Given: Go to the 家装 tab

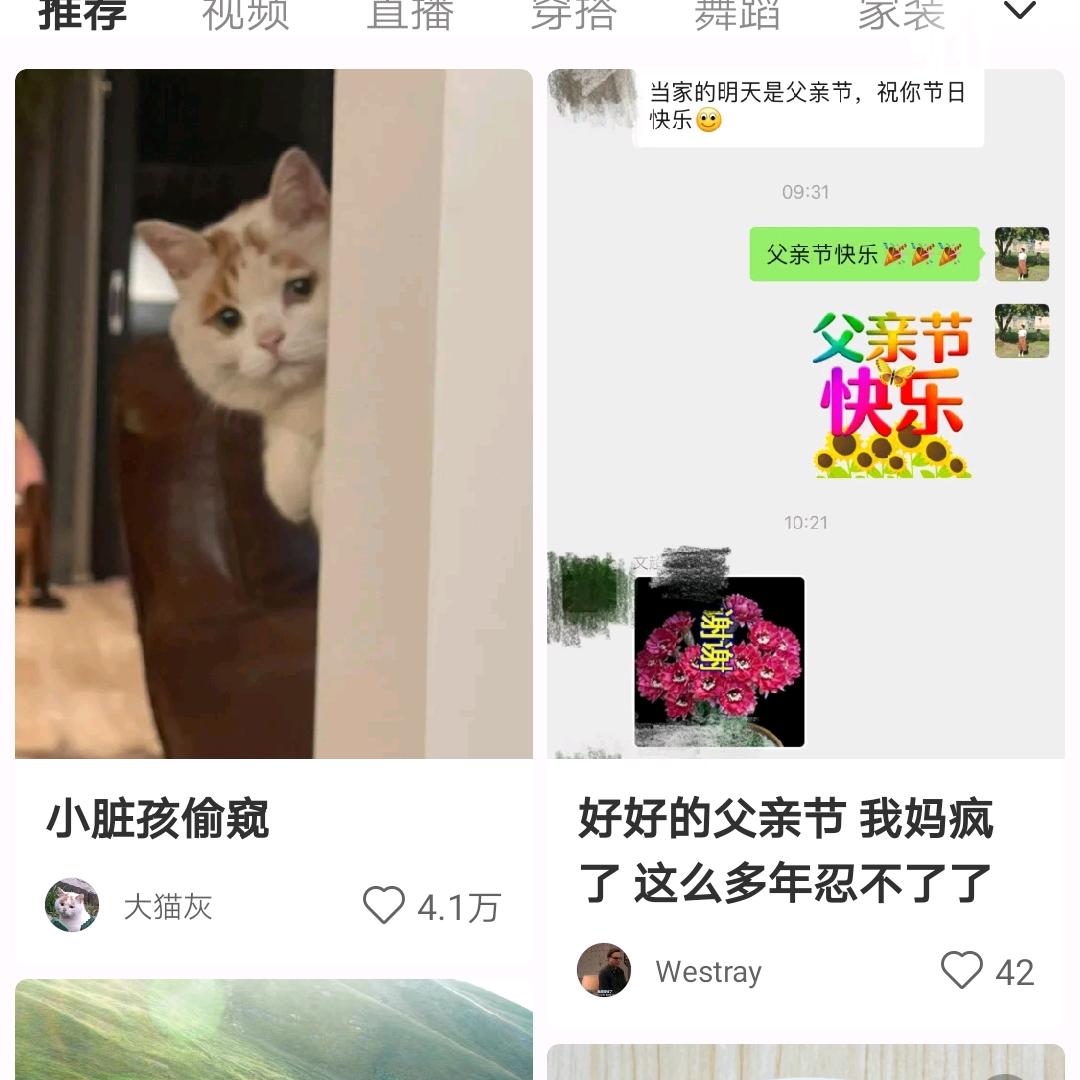Looking at the screenshot, I should (901, 14).
